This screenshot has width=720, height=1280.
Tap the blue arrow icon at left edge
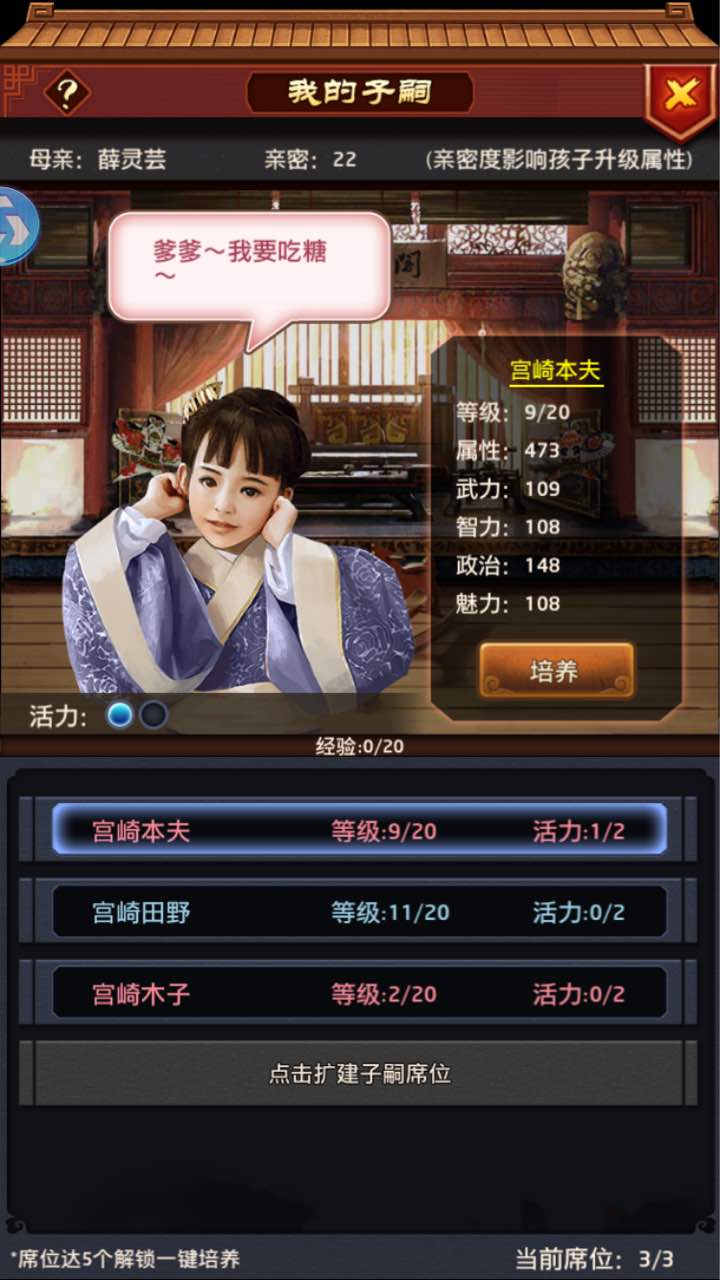14,226
